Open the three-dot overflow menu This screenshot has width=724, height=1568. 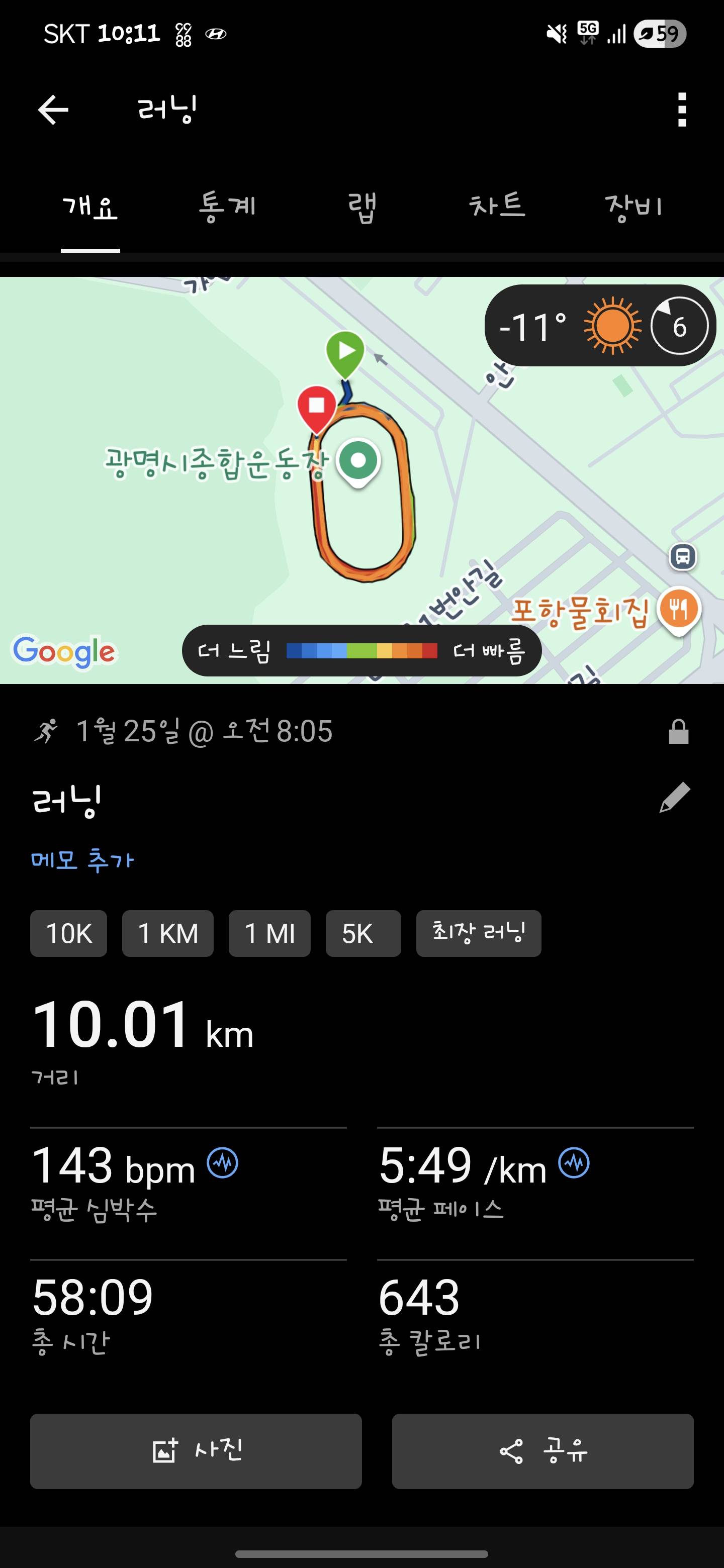pos(681,111)
